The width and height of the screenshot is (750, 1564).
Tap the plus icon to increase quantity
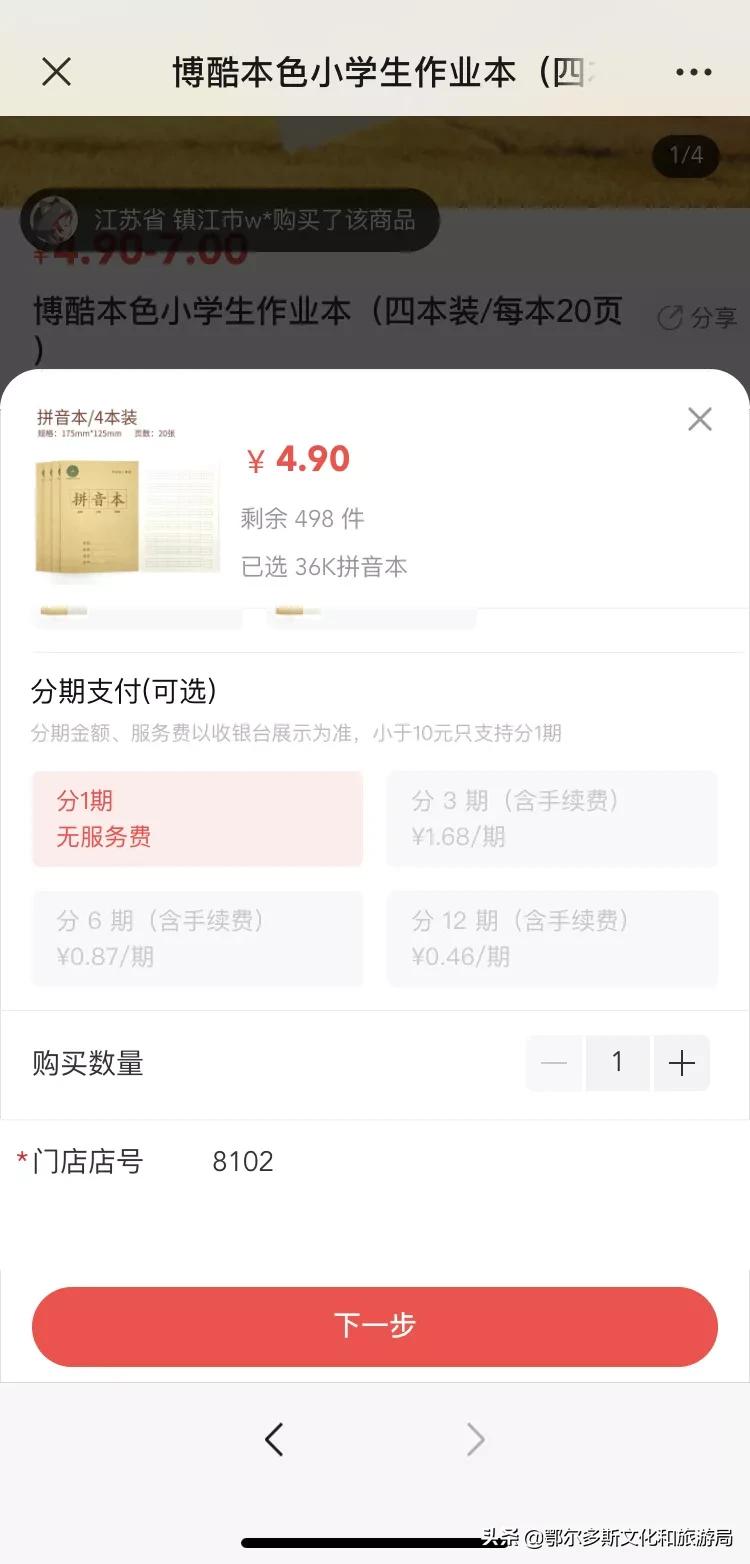pyautogui.click(x=681, y=1063)
